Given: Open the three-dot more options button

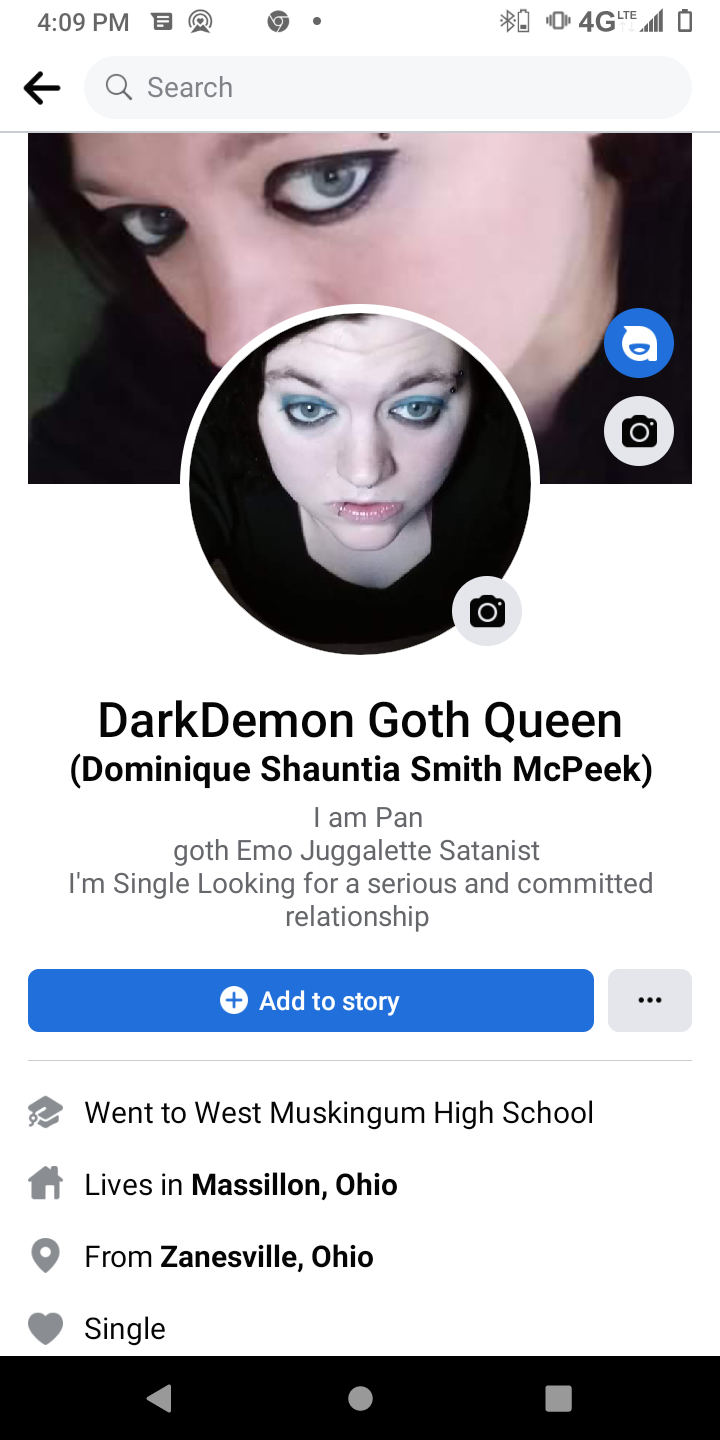Looking at the screenshot, I should [650, 1000].
